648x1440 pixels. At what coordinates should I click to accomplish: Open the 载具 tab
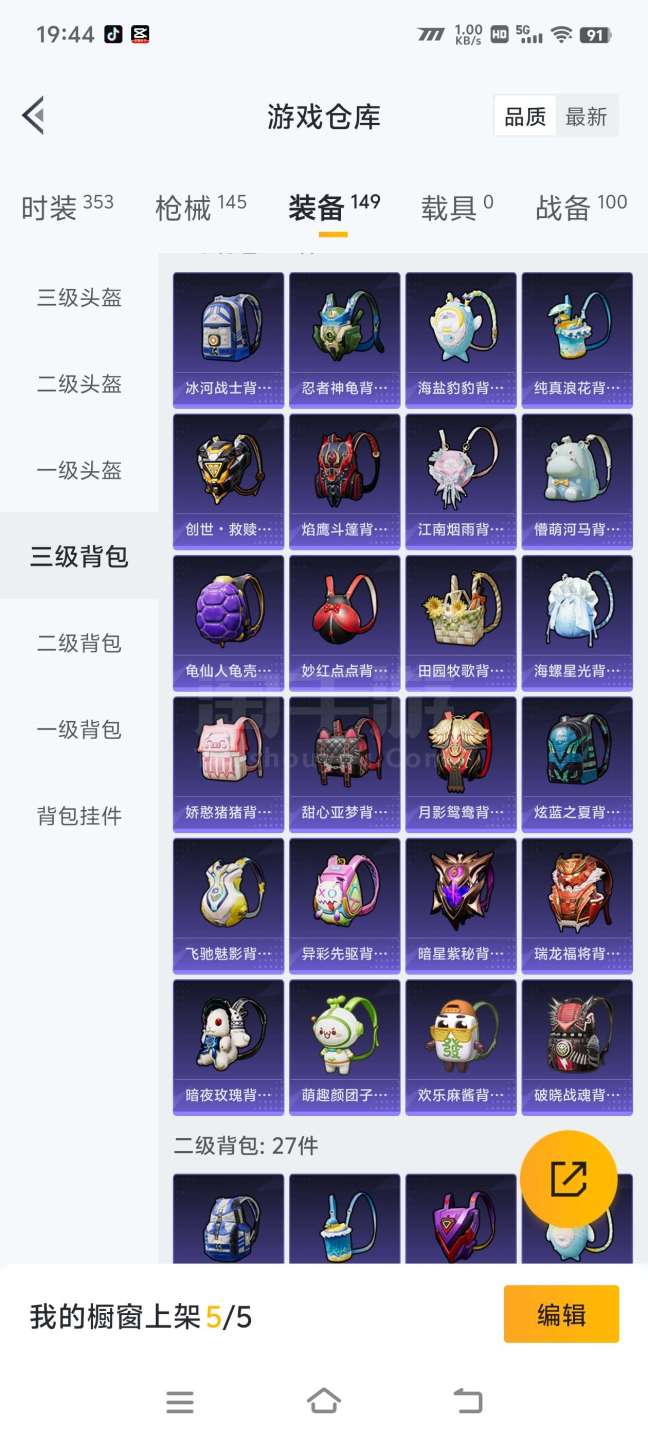[456, 207]
